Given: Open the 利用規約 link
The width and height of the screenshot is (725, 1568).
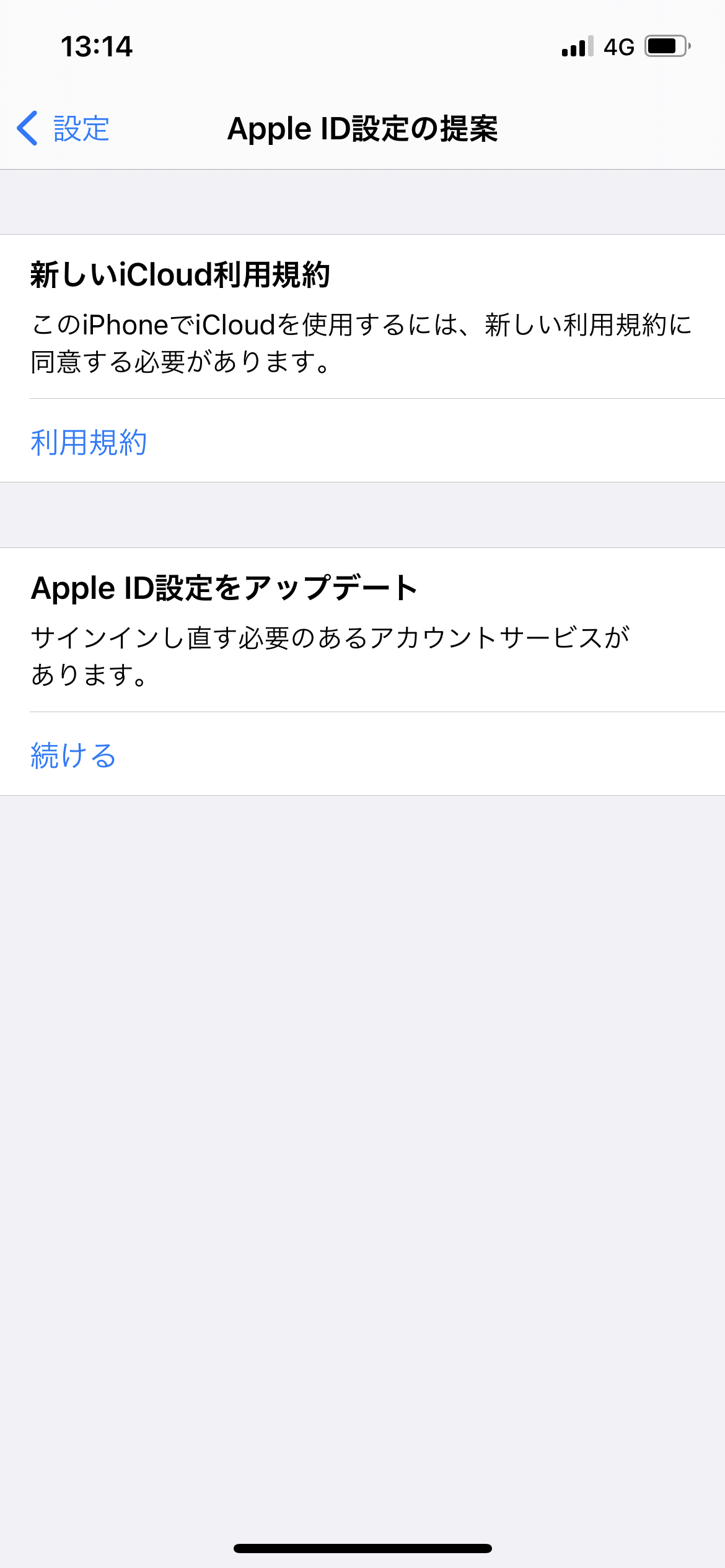Looking at the screenshot, I should (89, 442).
